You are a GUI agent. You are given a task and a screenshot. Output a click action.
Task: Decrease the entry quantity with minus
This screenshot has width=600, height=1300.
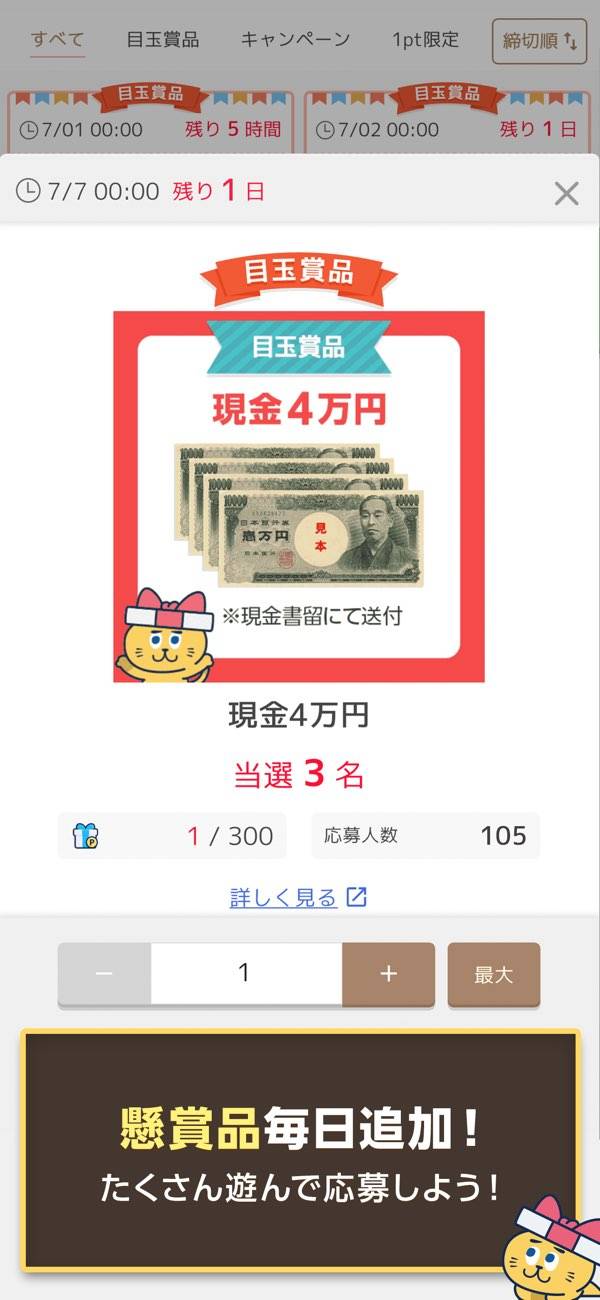[104, 974]
